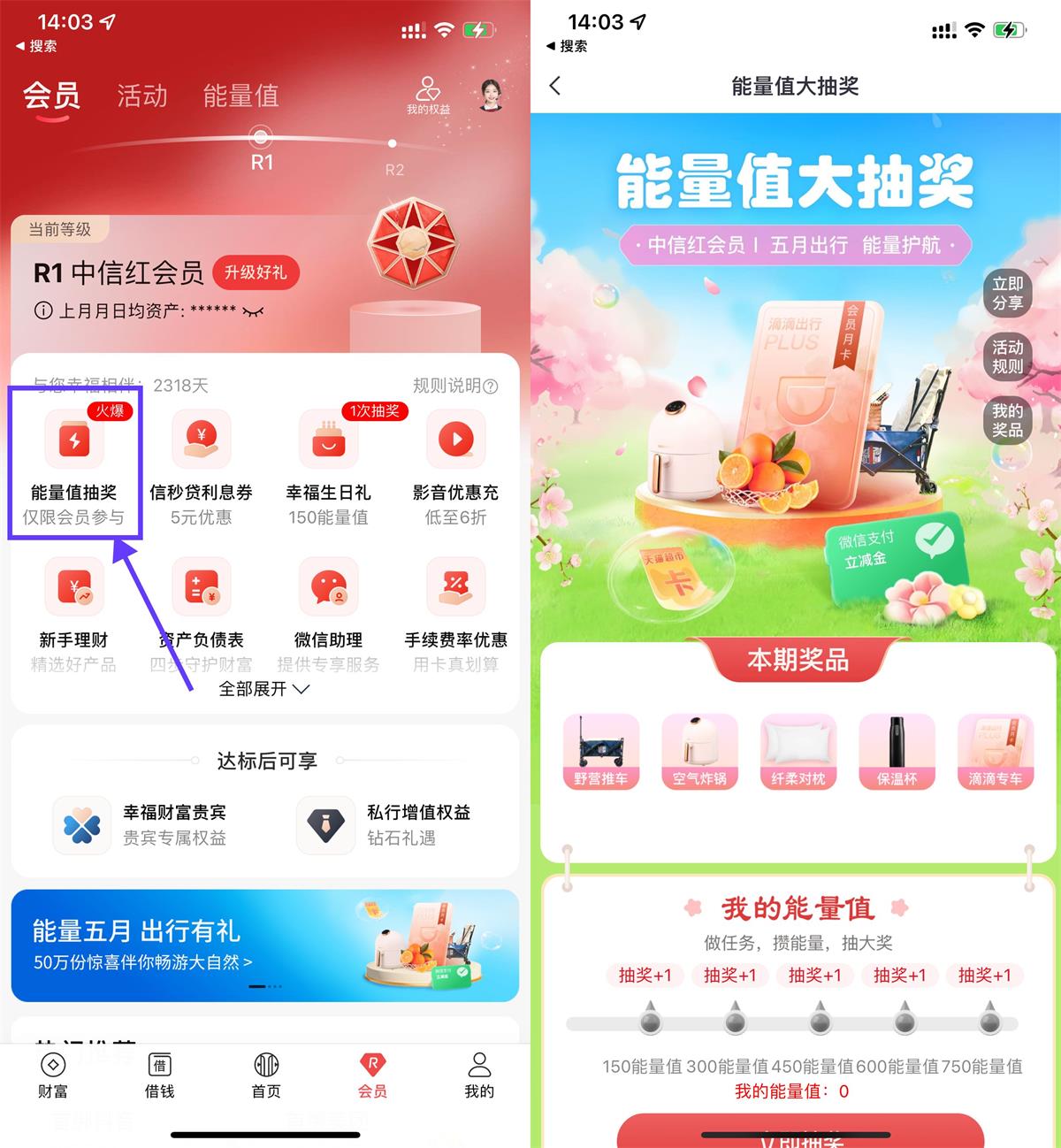View 活动规则 on lottery page
Image resolution: width=1061 pixels, height=1148 pixels.
pos(1007,356)
